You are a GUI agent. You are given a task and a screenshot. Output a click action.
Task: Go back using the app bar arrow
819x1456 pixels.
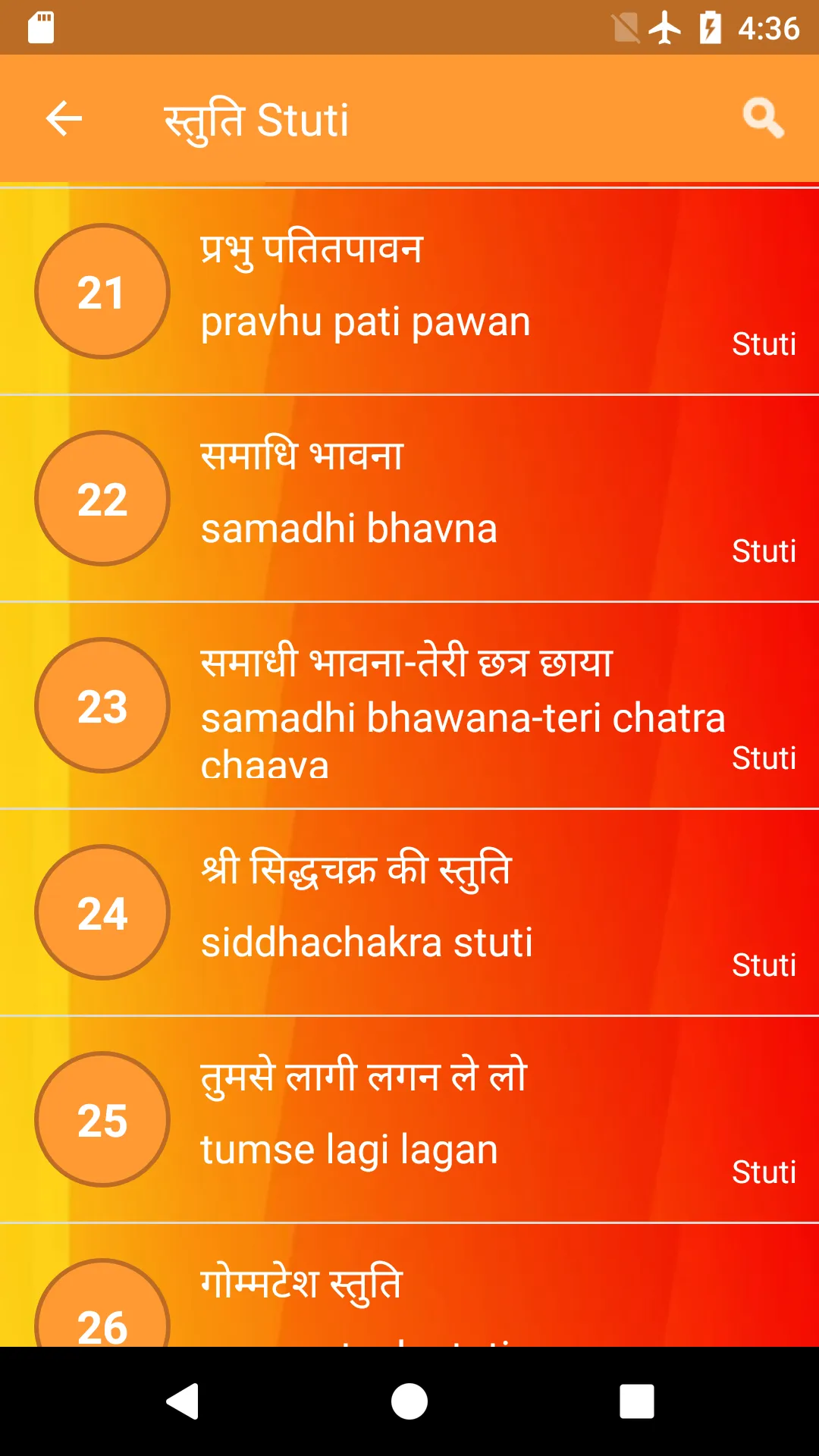pyautogui.click(x=64, y=119)
